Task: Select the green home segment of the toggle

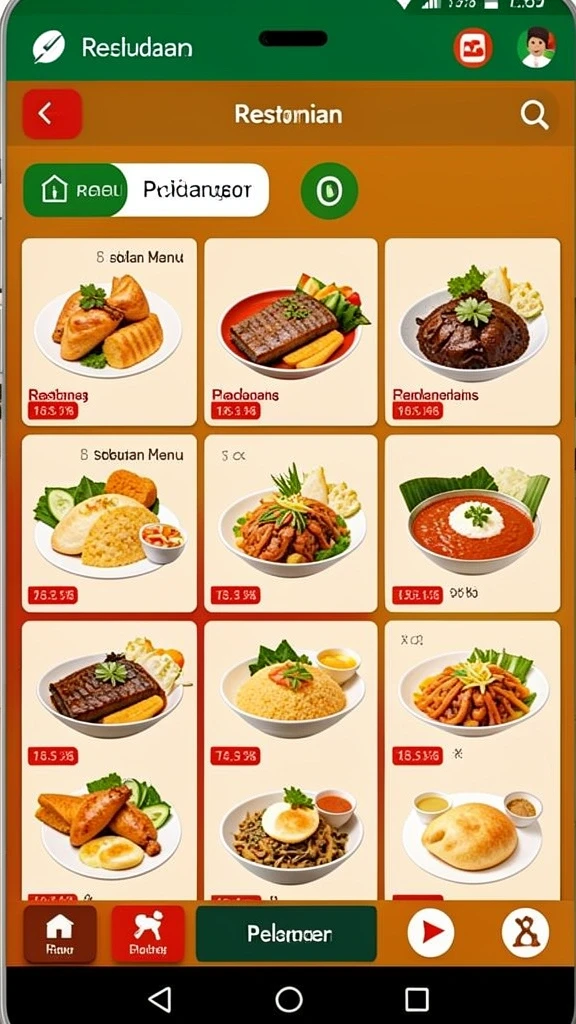Action: pos(74,190)
